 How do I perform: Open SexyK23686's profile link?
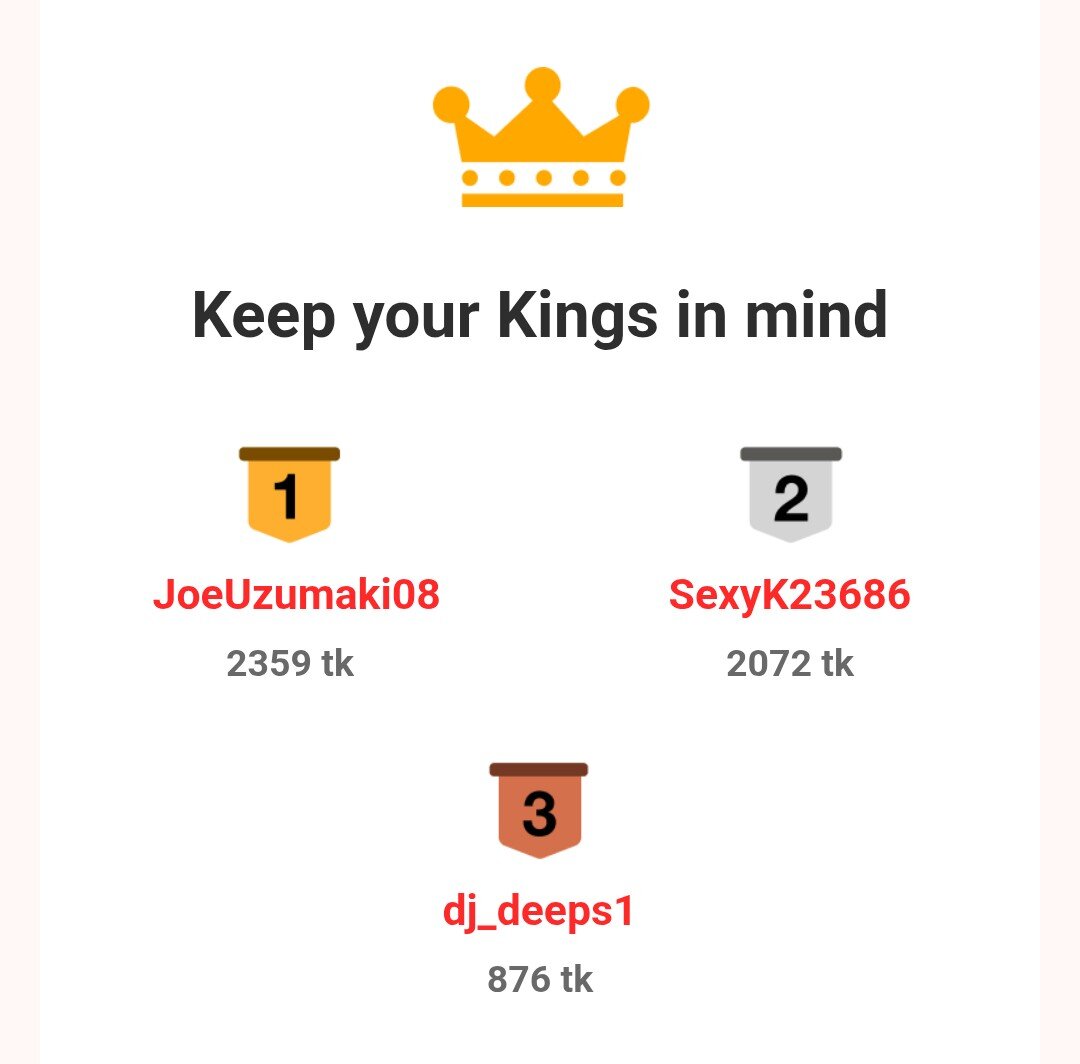pyautogui.click(x=789, y=596)
